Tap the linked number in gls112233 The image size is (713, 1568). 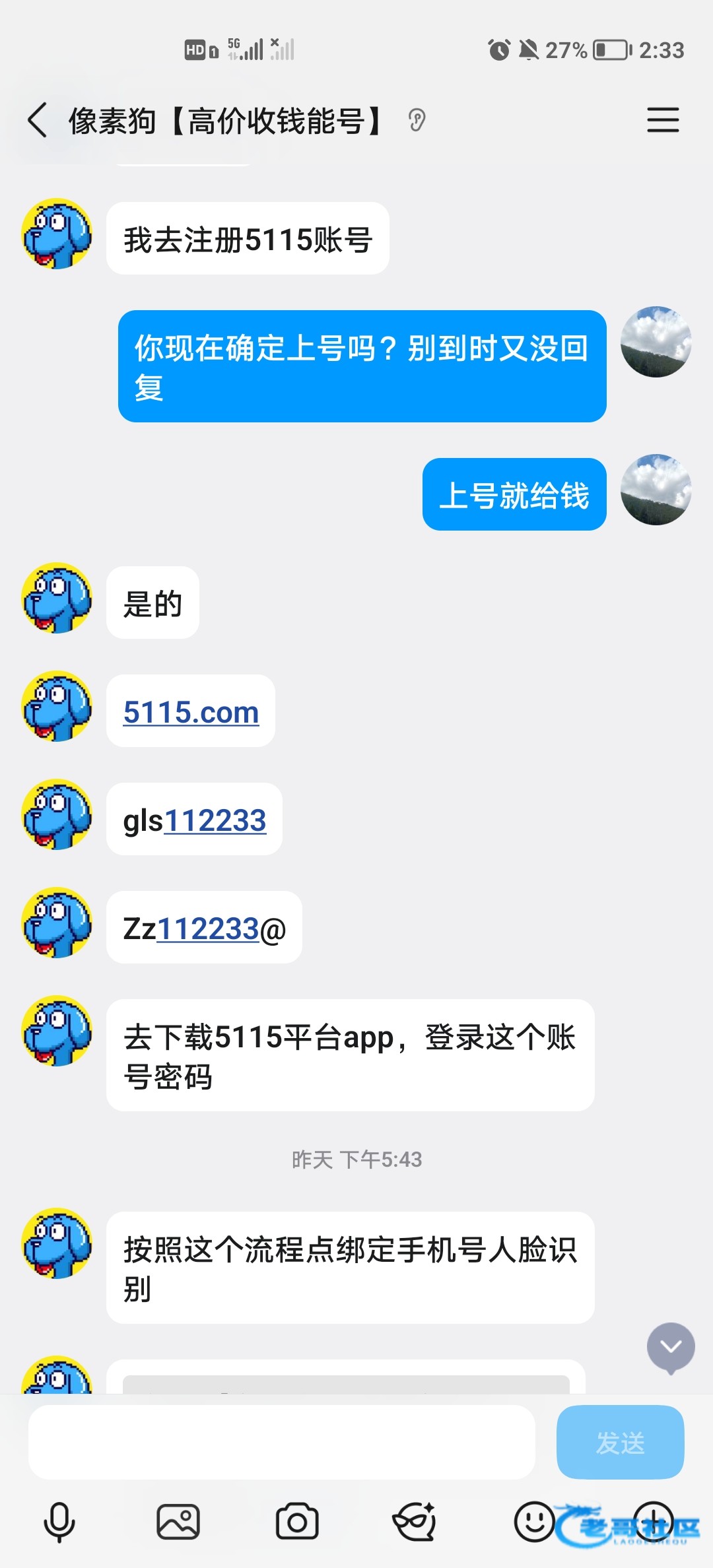pos(215,820)
